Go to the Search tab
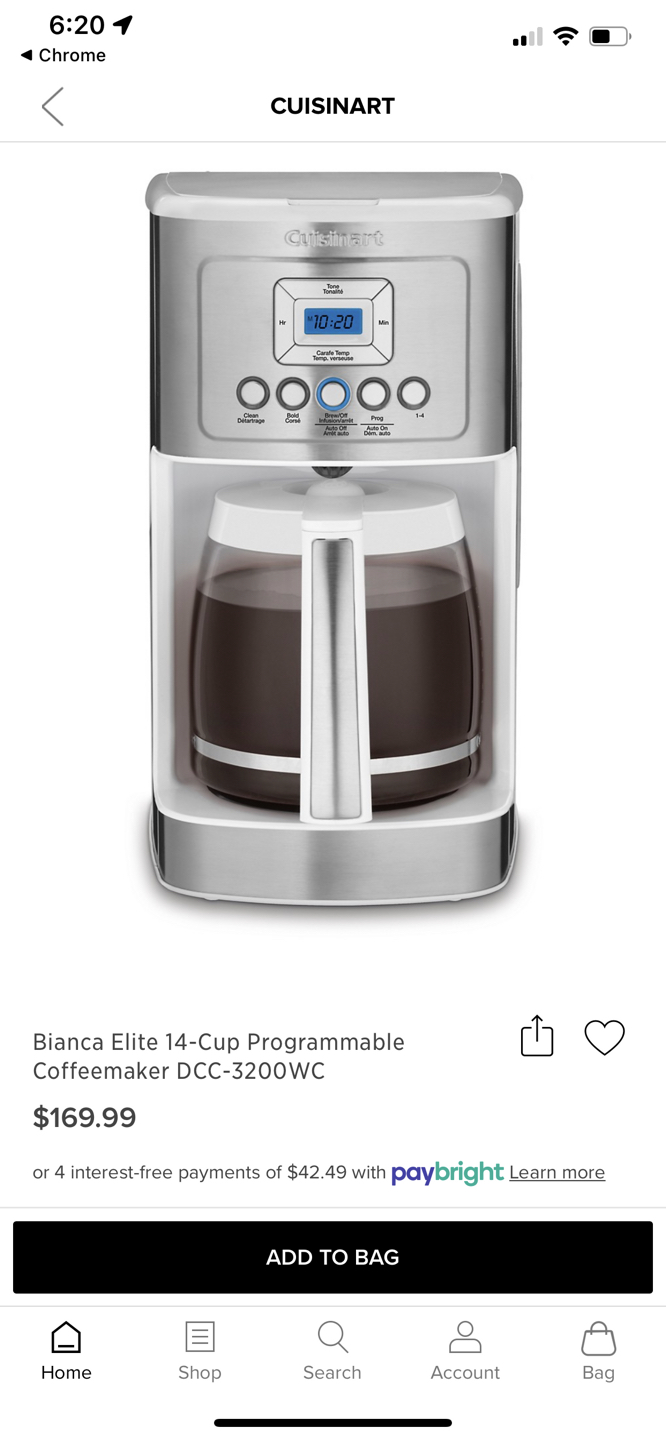666x1440 pixels. coord(332,1351)
